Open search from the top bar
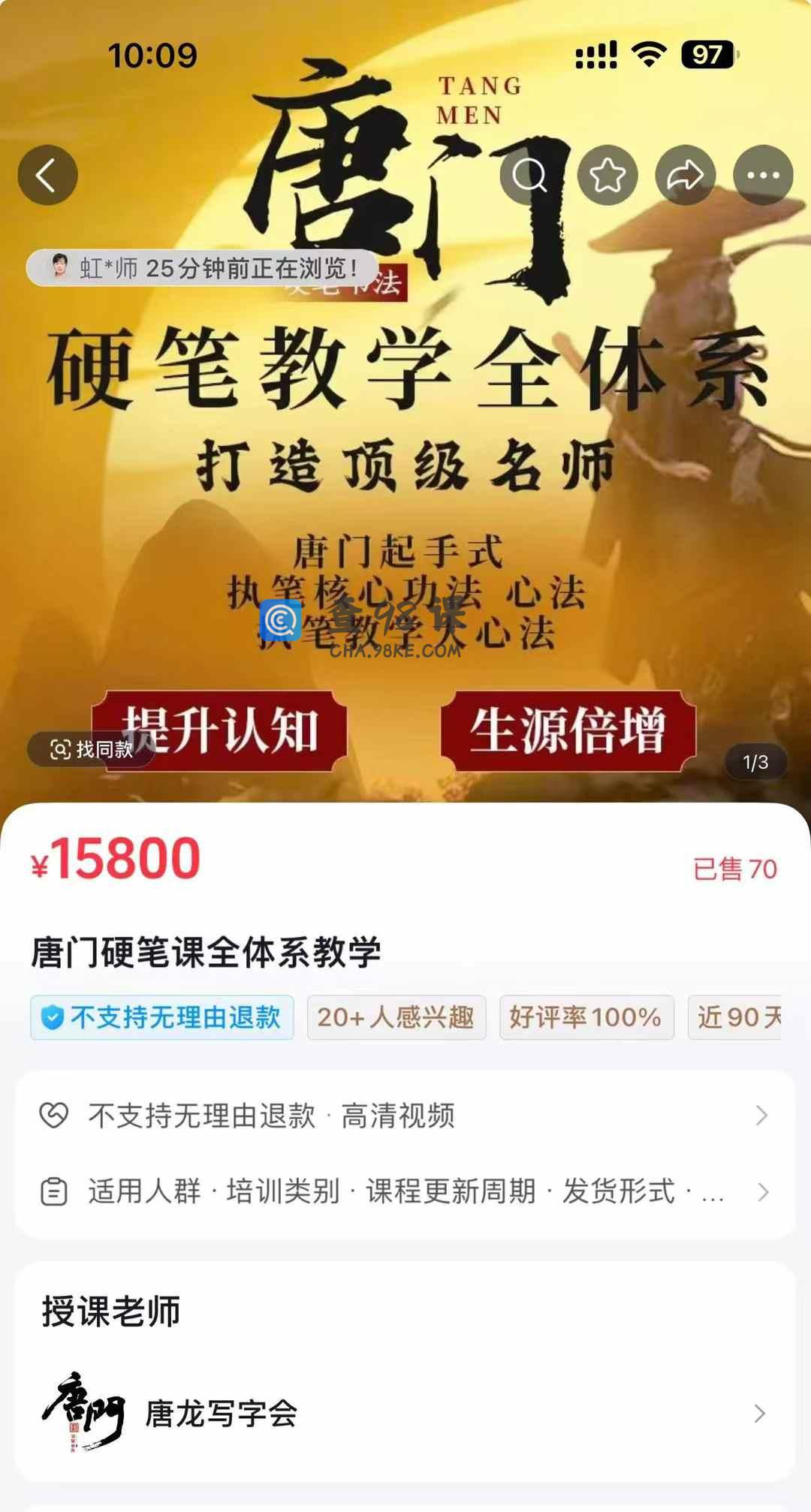Image resolution: width=811 pixels, height=1512 pixels. (x=529, y=175)
